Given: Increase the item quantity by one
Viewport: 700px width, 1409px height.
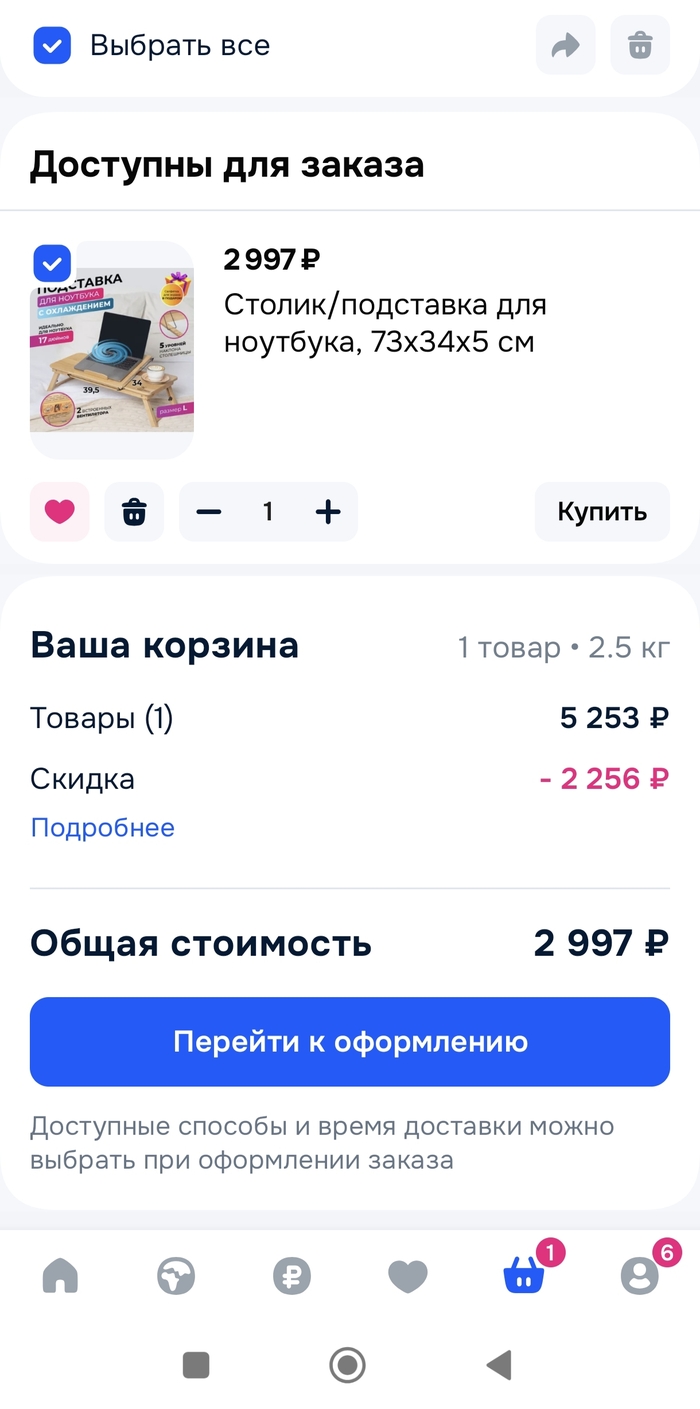Looking at the screenshot, I should click(x=328, y=512).
